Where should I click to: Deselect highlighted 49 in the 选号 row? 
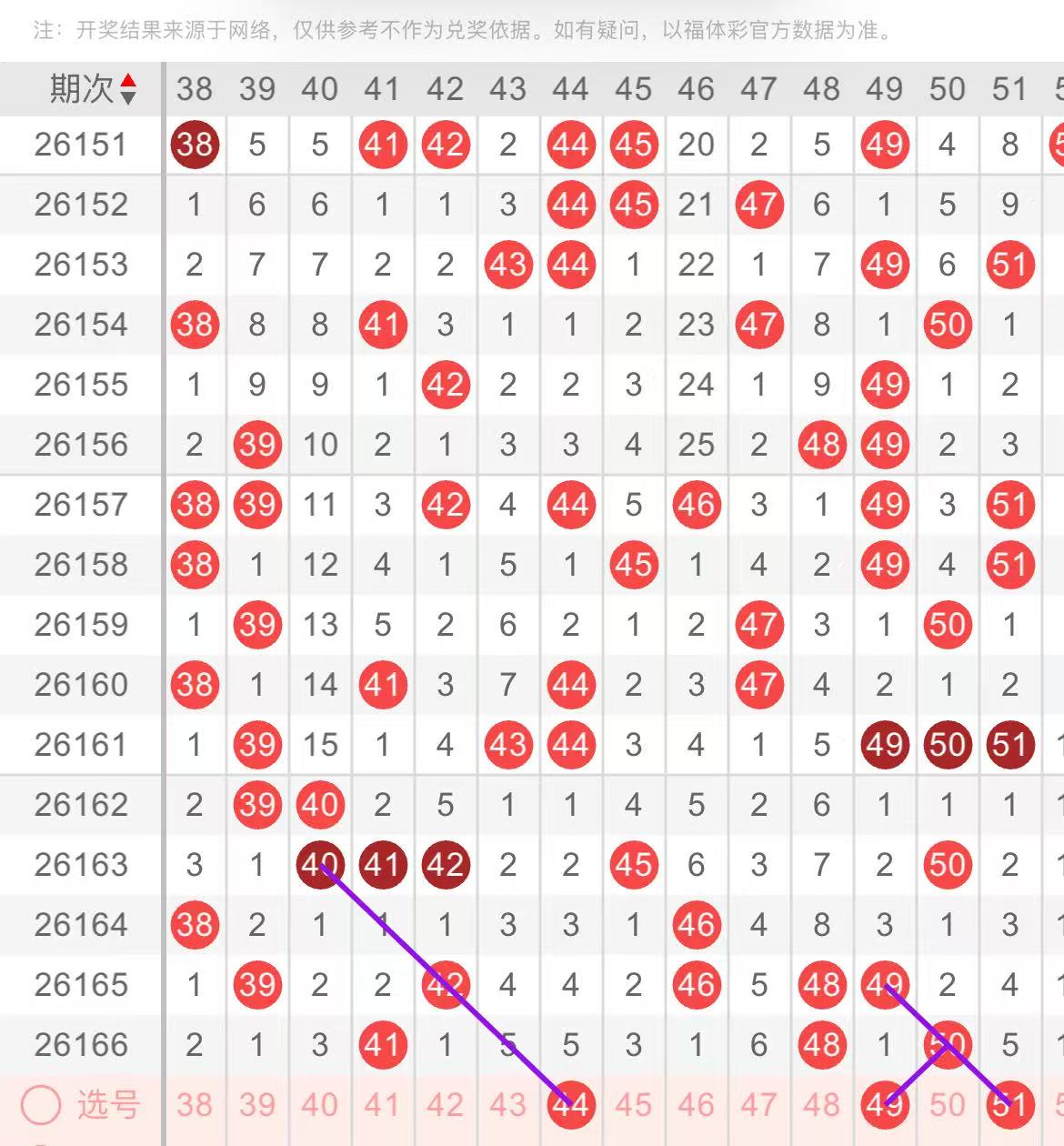(884, 1105)
